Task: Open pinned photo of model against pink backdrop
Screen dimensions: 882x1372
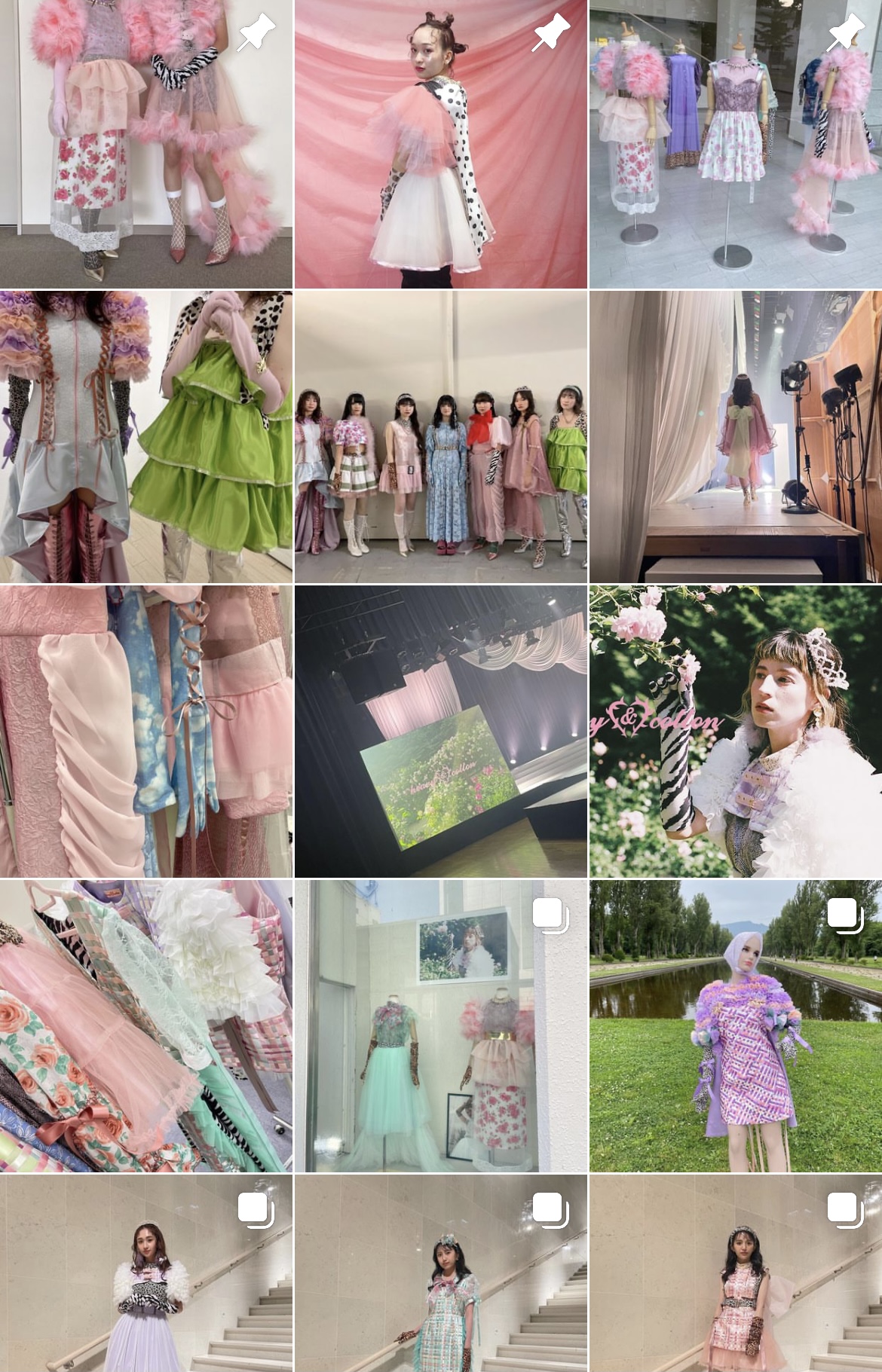Action: point(441,144)
